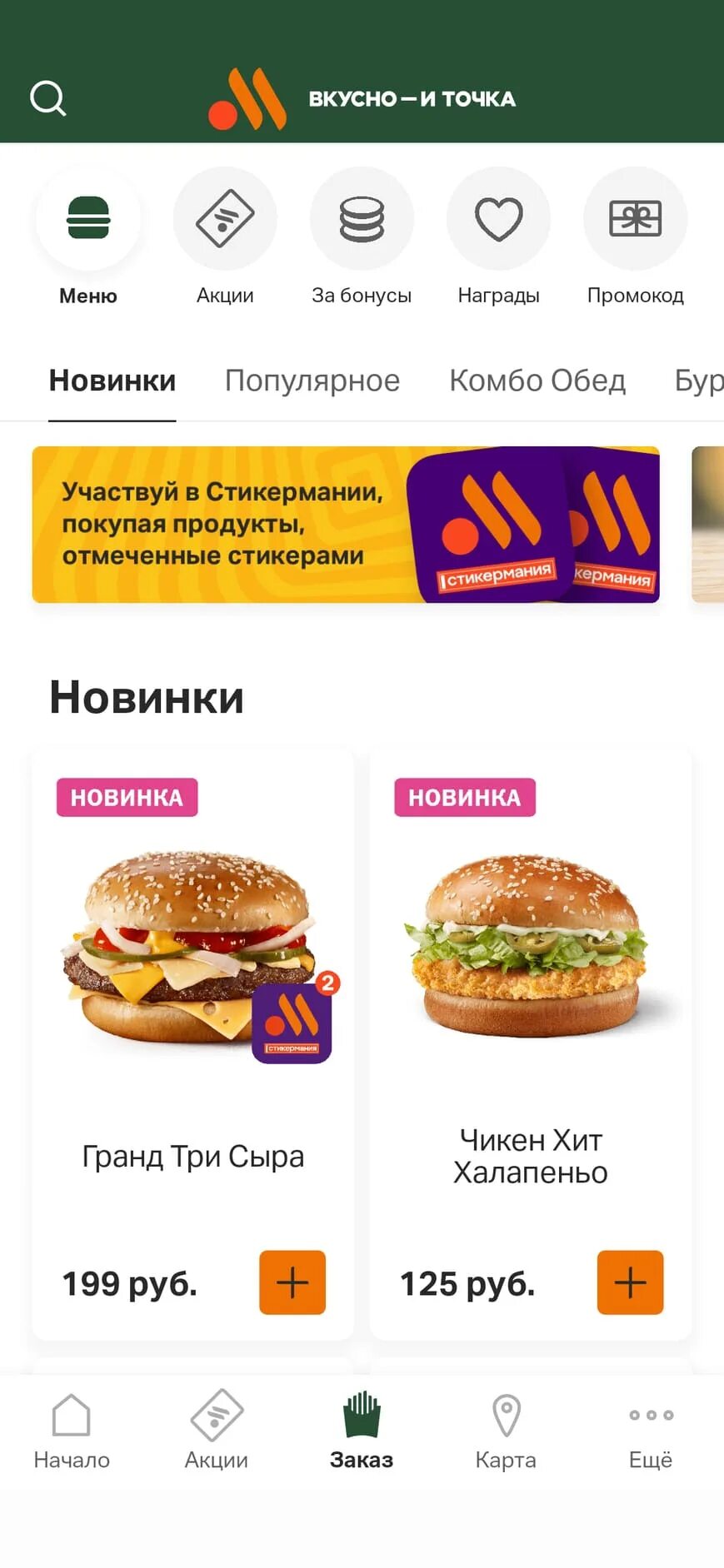Open the Карта bottom tab
Image resolution: width=724 pixels, height=1568 pixels.
pos(506,1432)
